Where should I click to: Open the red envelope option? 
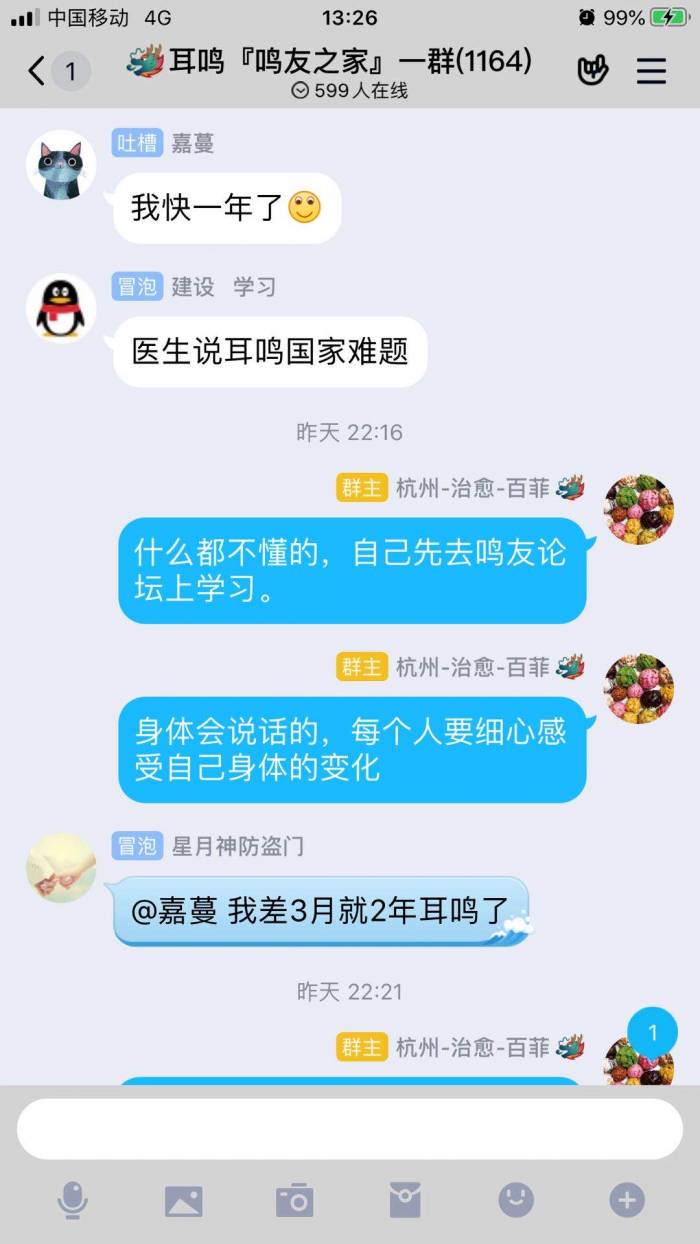405,1200
